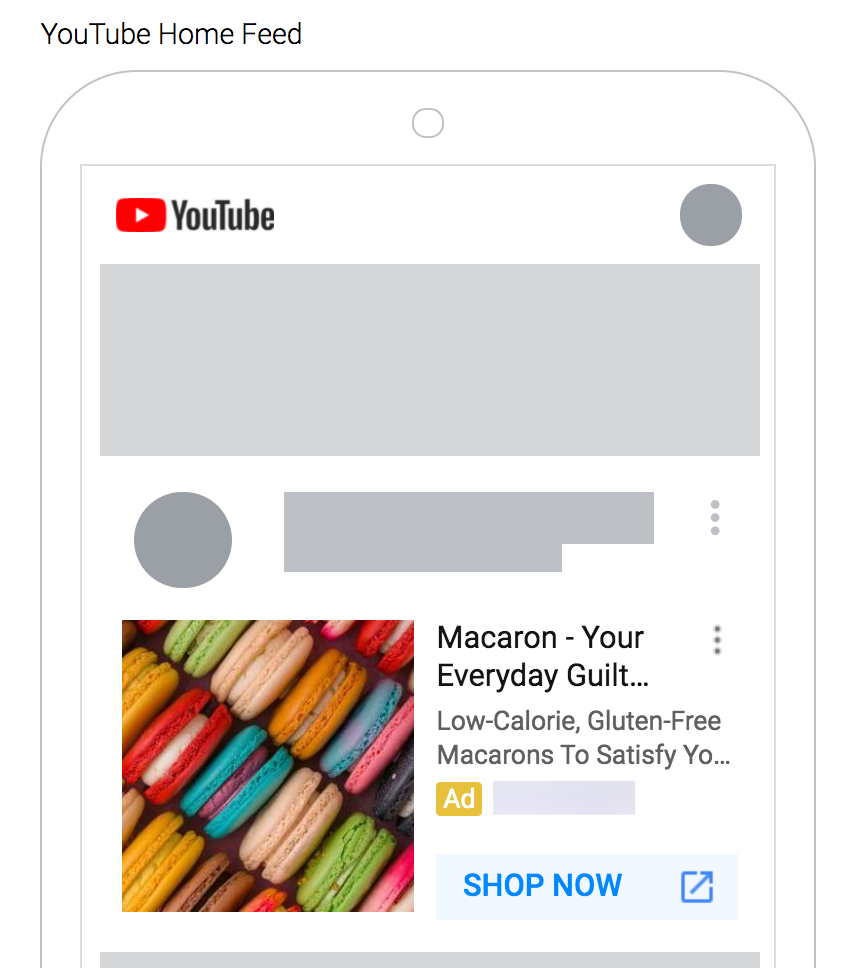Select the YouTube wordmark in the header
Image resolution: width=854 pixels, height=968 pixels.
222,215
